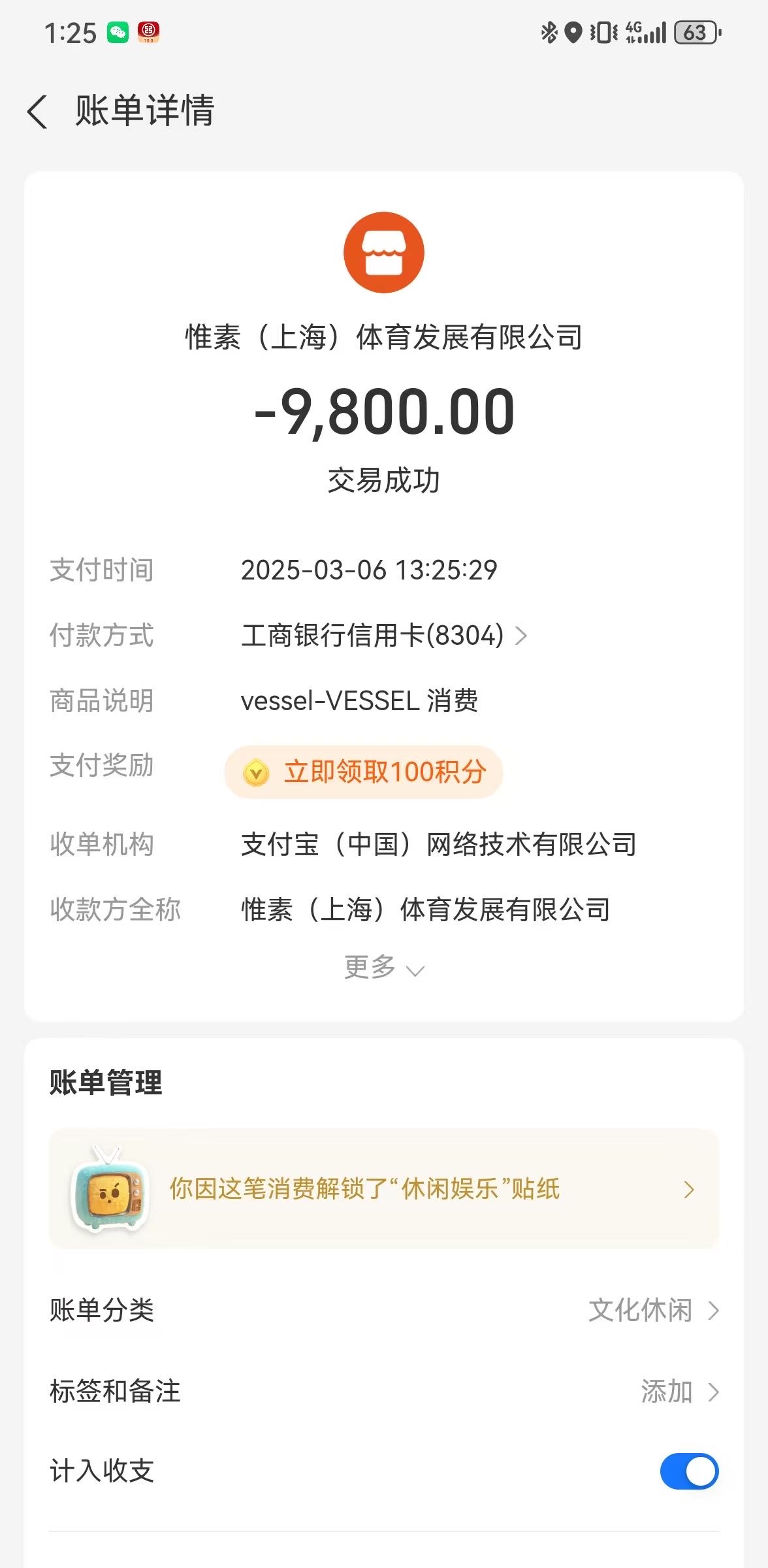Change 账单分类 from 文化休闲
Image resolution: width=768 pixels, height=1568 pixels.
coord(384,1310)
